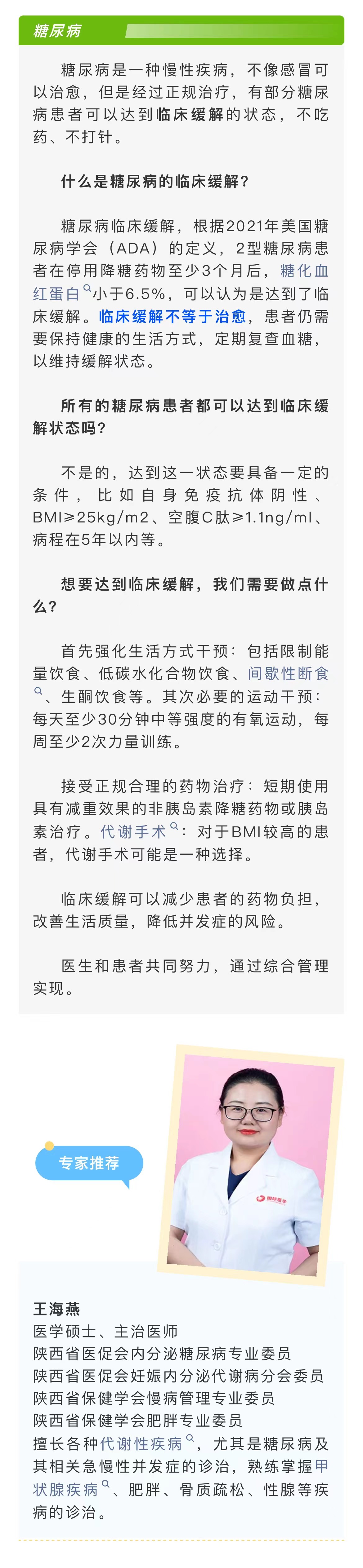Look up the 间歇性断食 linked term
Image resolution: width=363 pixels, height=1568 pixels.
(288, 673)
